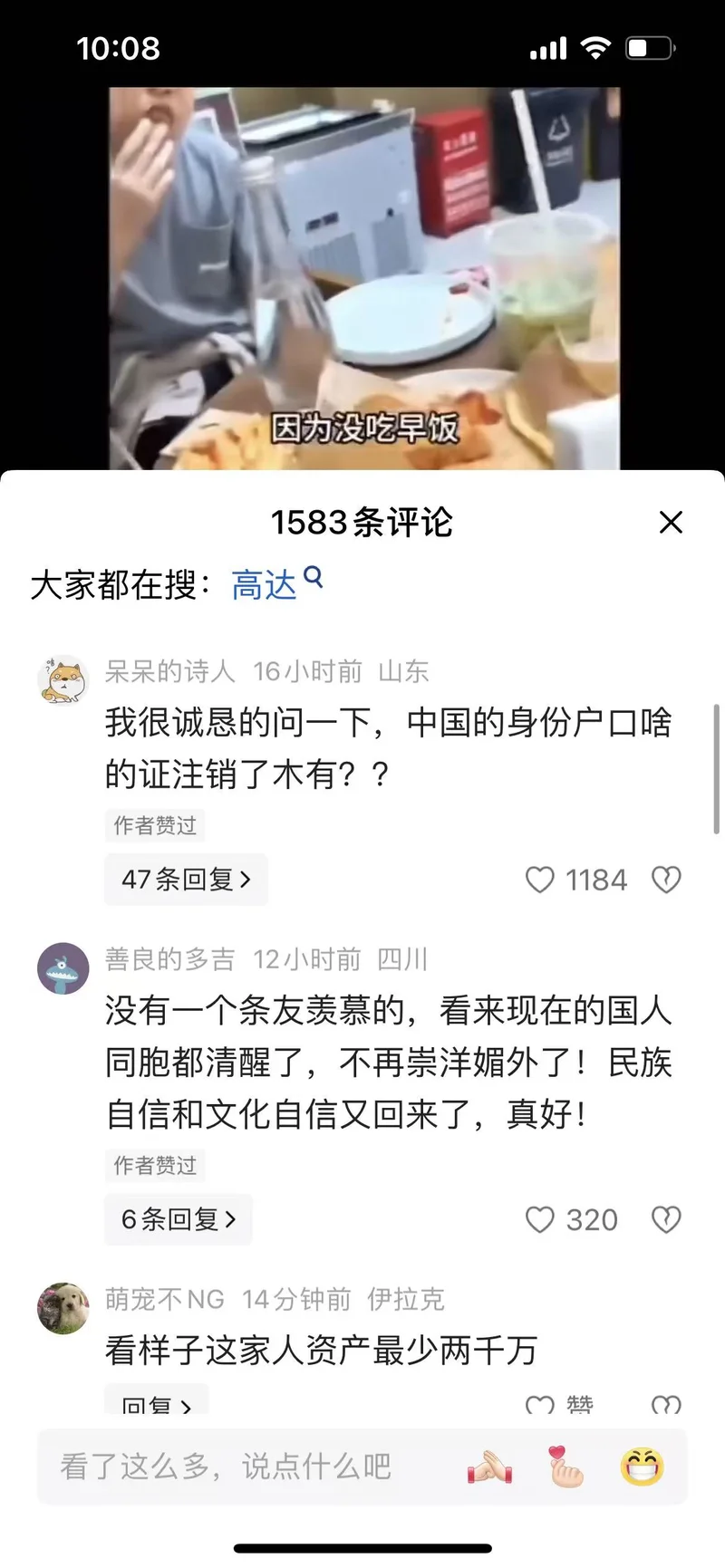The image size is (725, 1568).
Task: Dislike 善良的多吉's comment
Action: [x=666, y=1219]
